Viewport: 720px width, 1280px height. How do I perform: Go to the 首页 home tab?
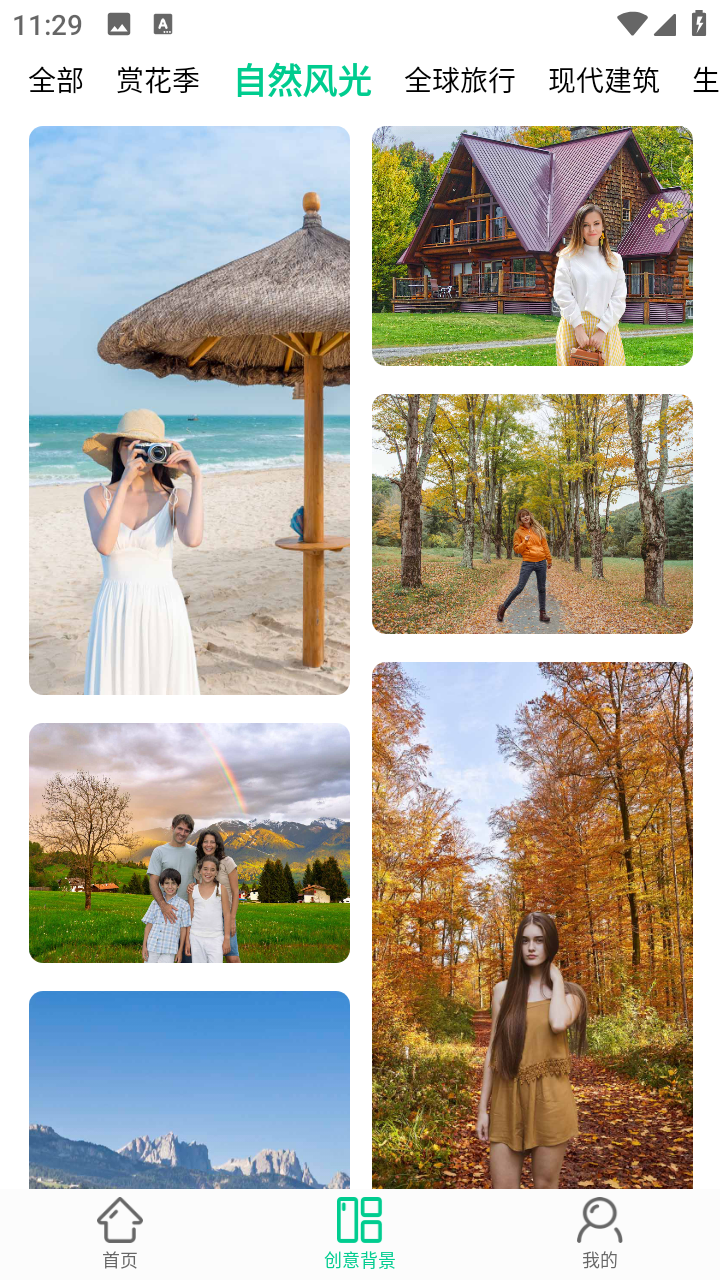click(120, 1234)
